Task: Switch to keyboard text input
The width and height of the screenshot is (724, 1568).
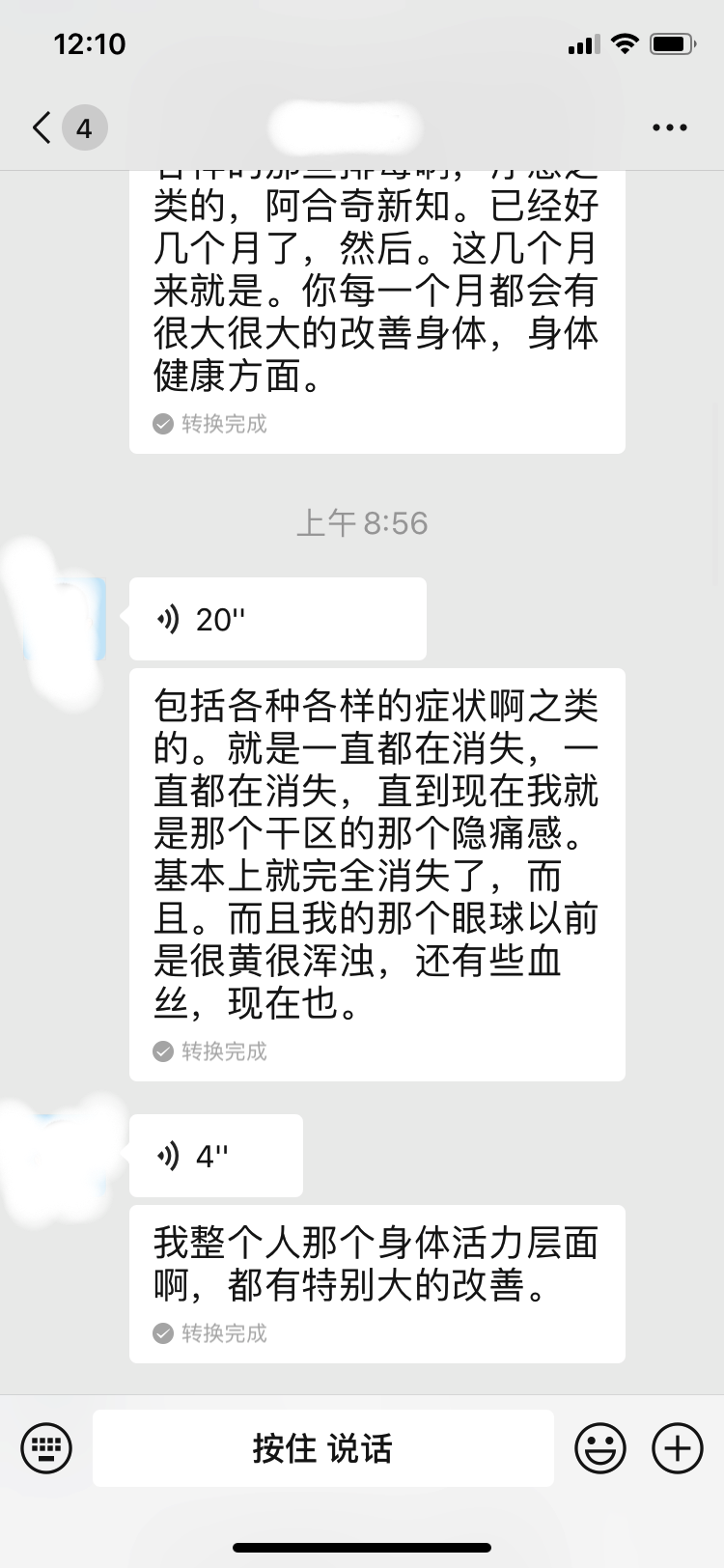Action: pyautogui.click(x=46, y=1448)
